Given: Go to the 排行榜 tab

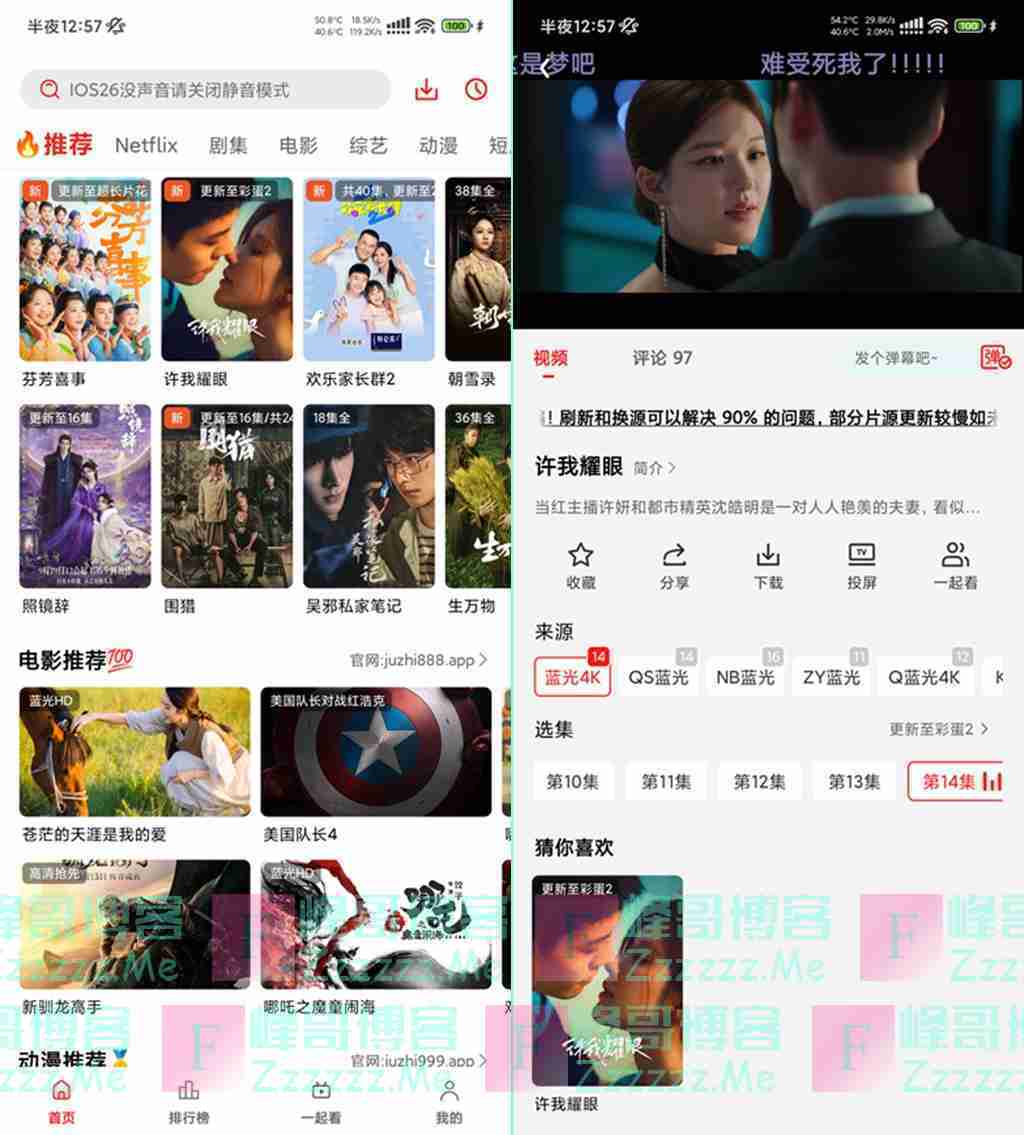Looking at the screenshot, I should pos(189,1102).
